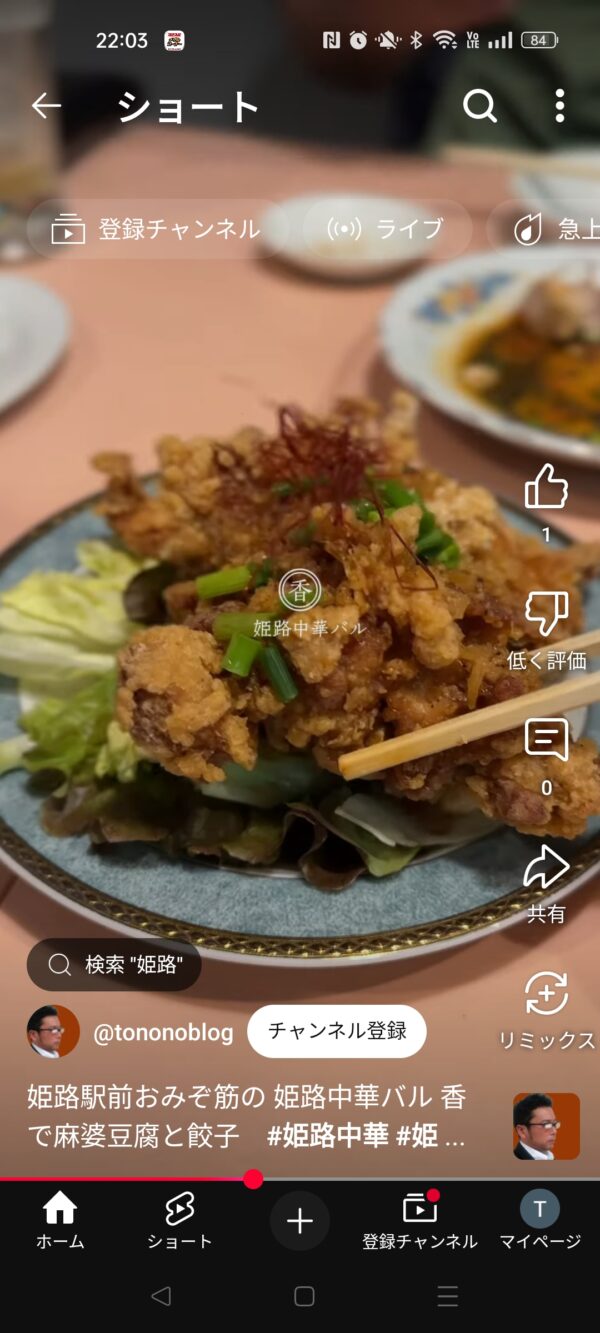Subscribe with チャンネル登録 button
This screenshot has width=600, height=1333.
point(337,1031)
